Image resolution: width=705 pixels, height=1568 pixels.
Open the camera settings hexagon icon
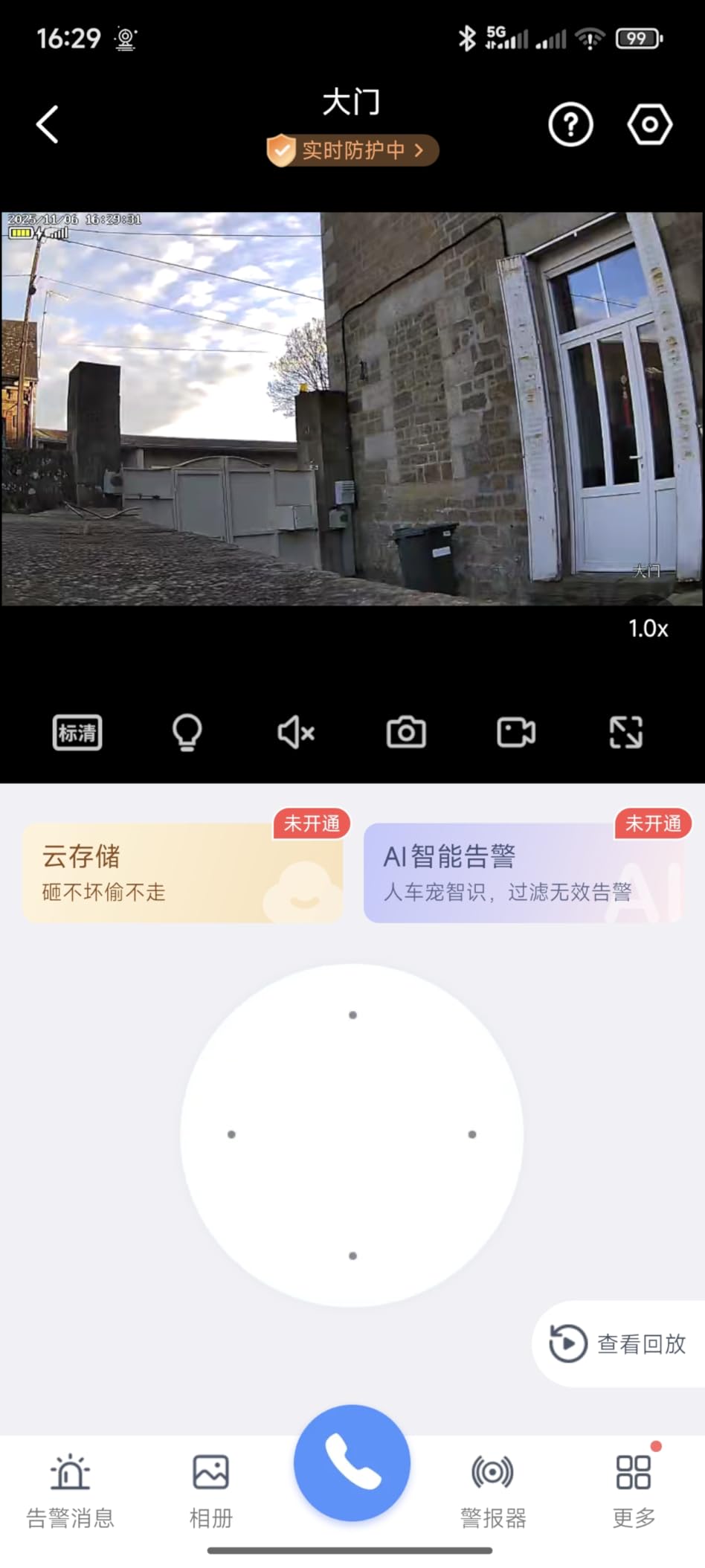[x=649, y=124]
